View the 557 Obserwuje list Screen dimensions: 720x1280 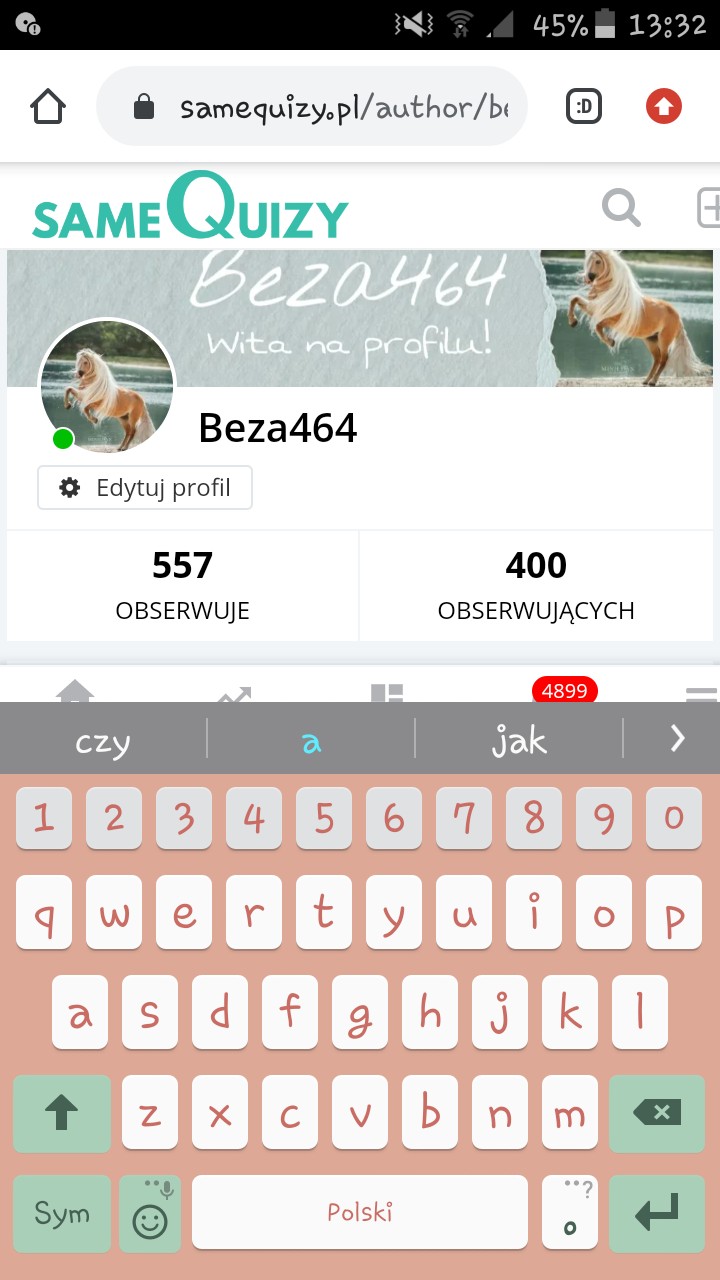point(183,585)
